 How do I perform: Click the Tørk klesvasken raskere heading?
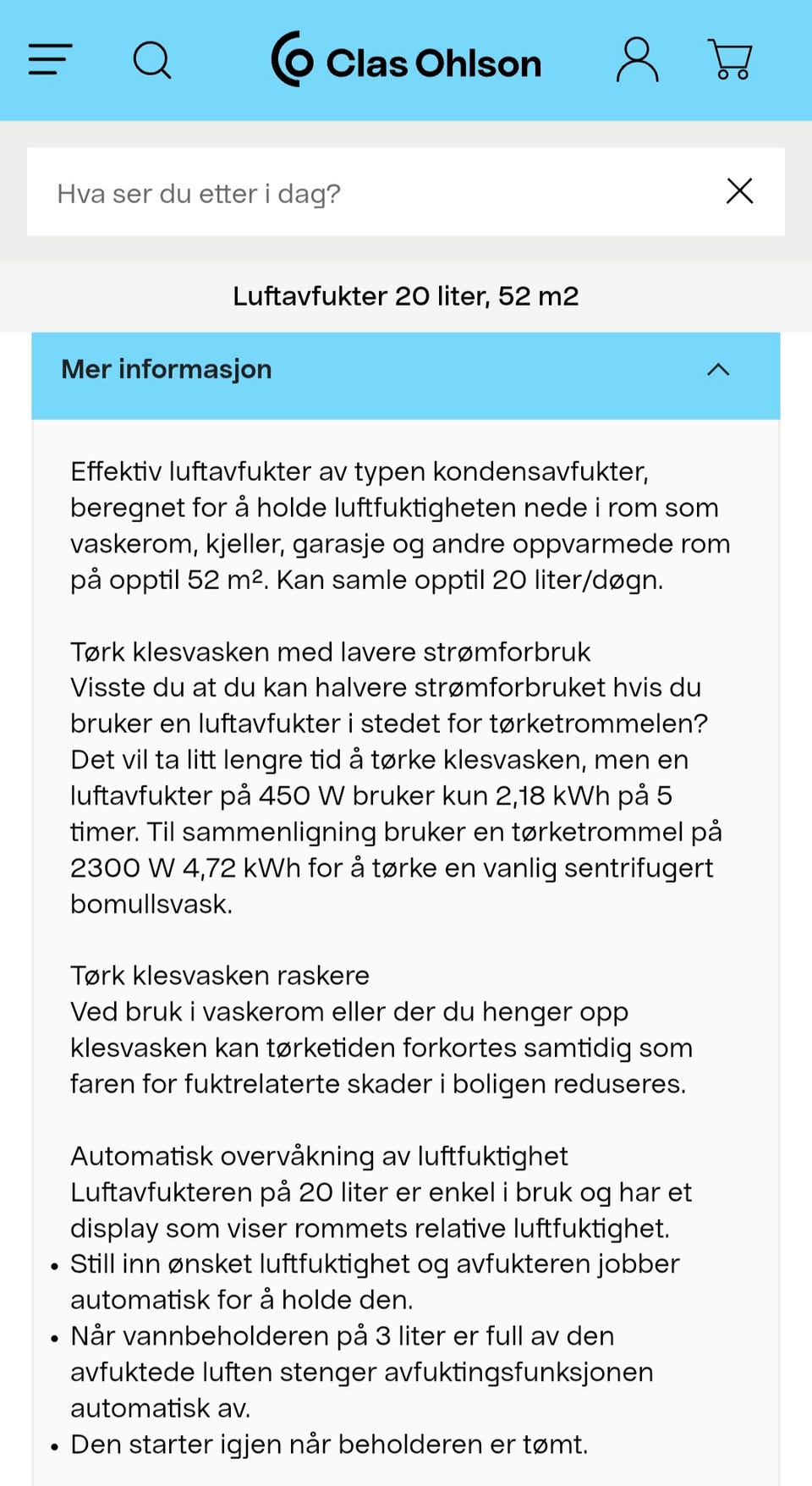(x=219, y=976)
